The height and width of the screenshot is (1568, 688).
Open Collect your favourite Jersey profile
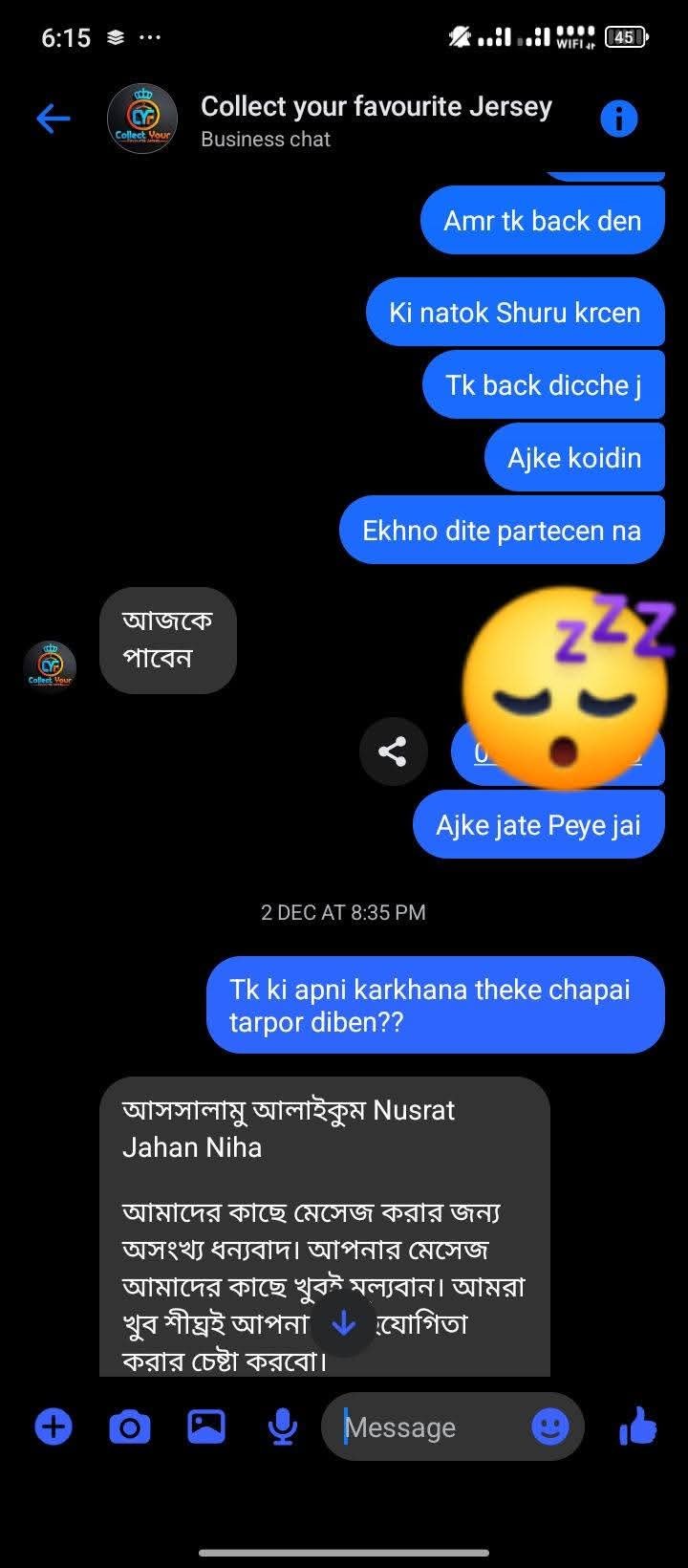point(141,119)
